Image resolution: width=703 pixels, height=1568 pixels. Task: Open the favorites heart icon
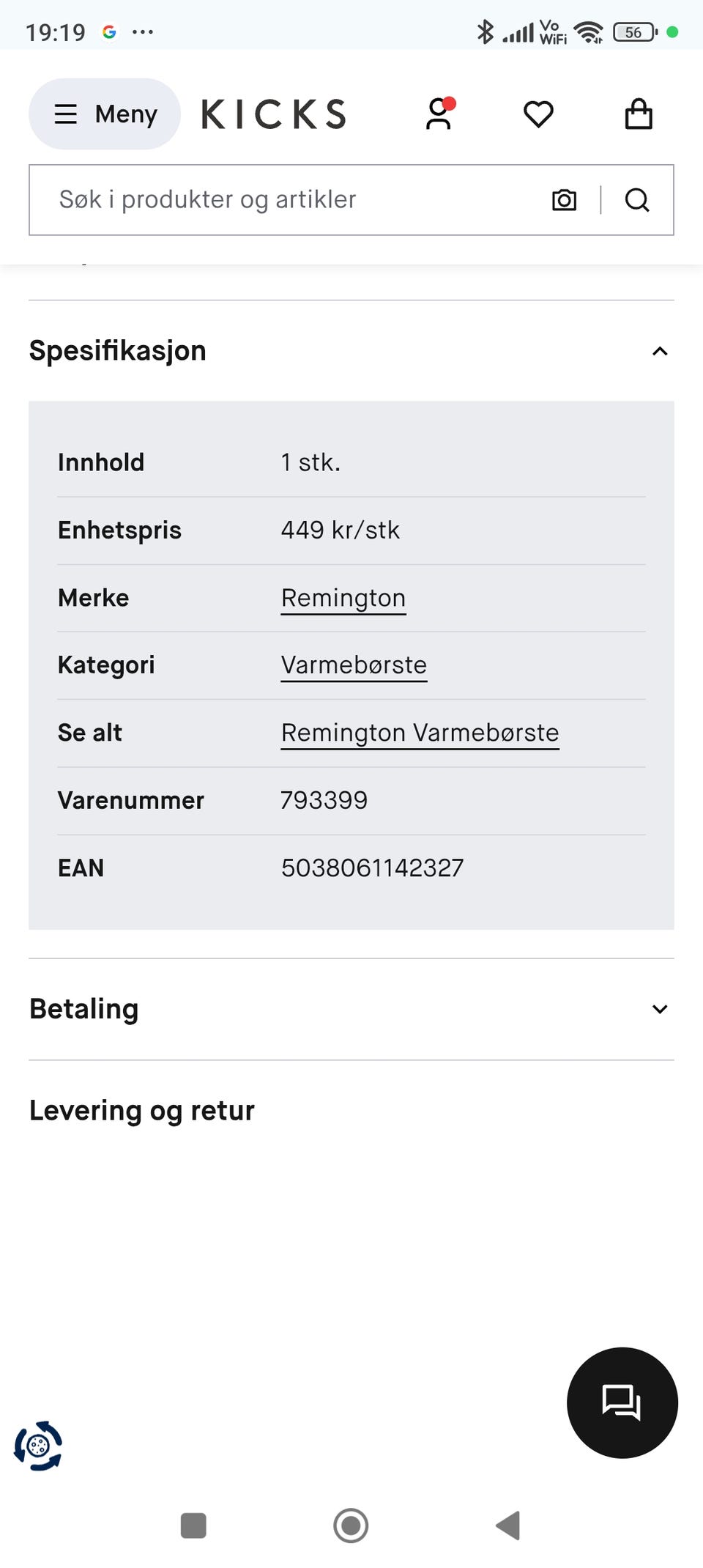[538, 114]
